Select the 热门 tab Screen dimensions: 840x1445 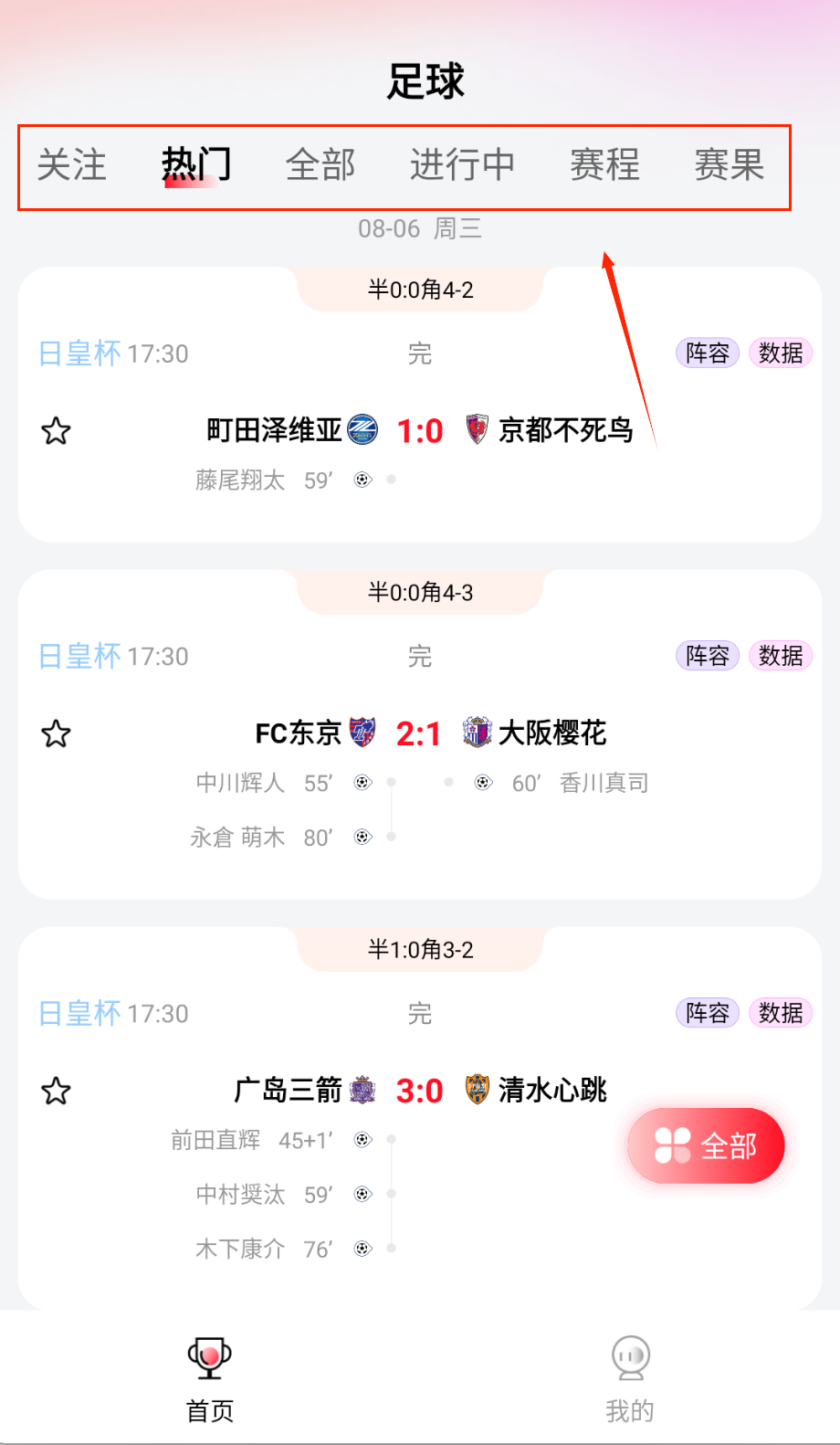click(x=196, y=165)
